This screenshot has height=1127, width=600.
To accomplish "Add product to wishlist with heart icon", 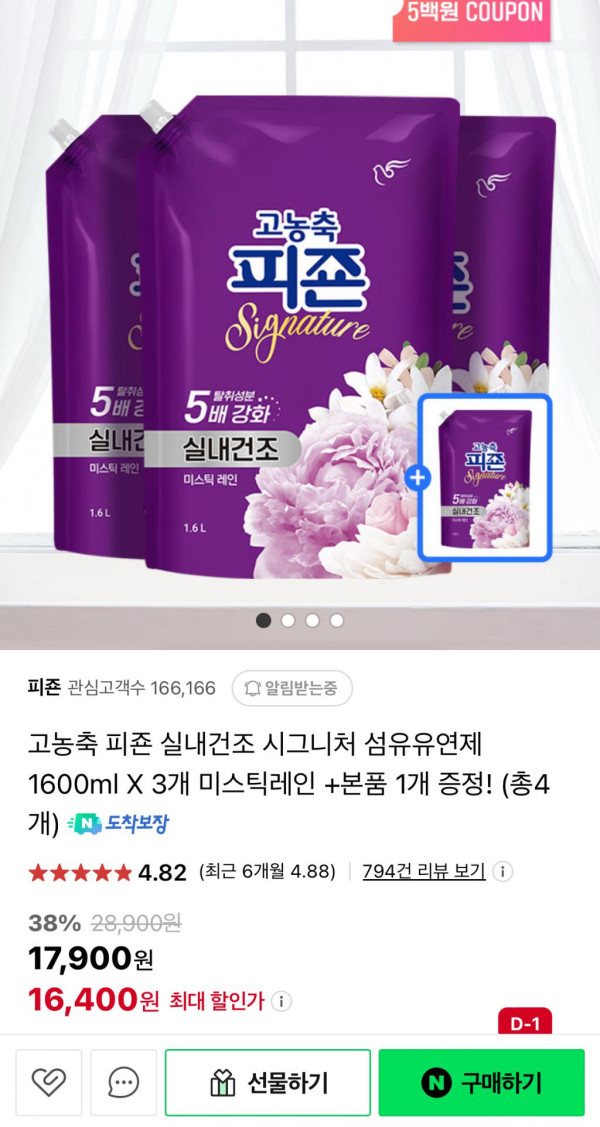I will coord(49,1083).
